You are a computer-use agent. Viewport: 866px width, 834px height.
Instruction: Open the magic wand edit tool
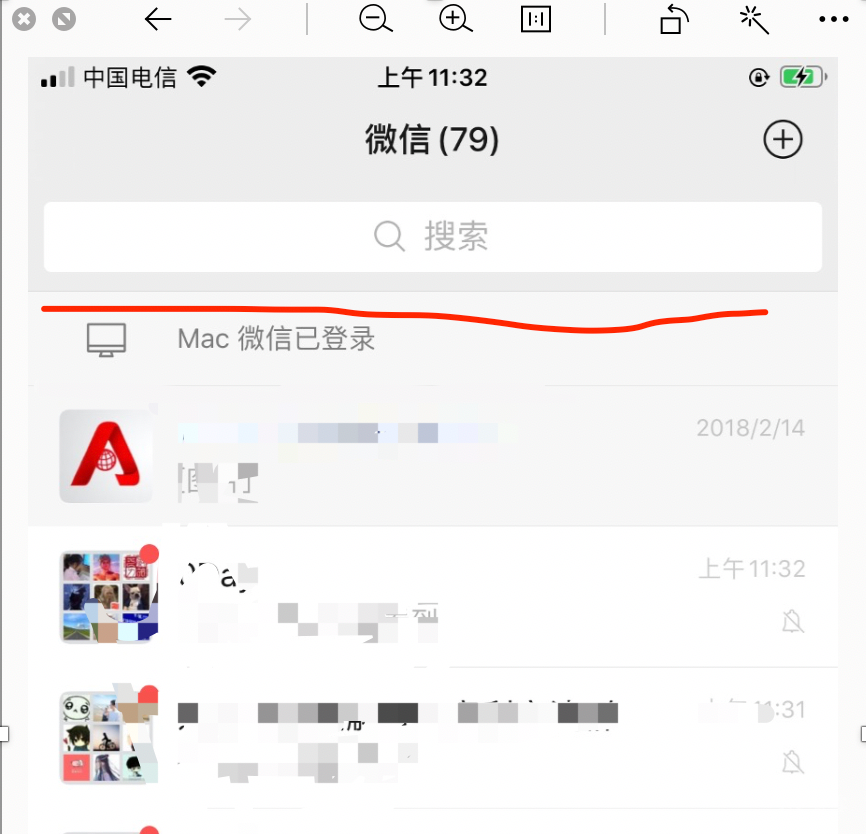pyautogui.click(x=753, y=19)
